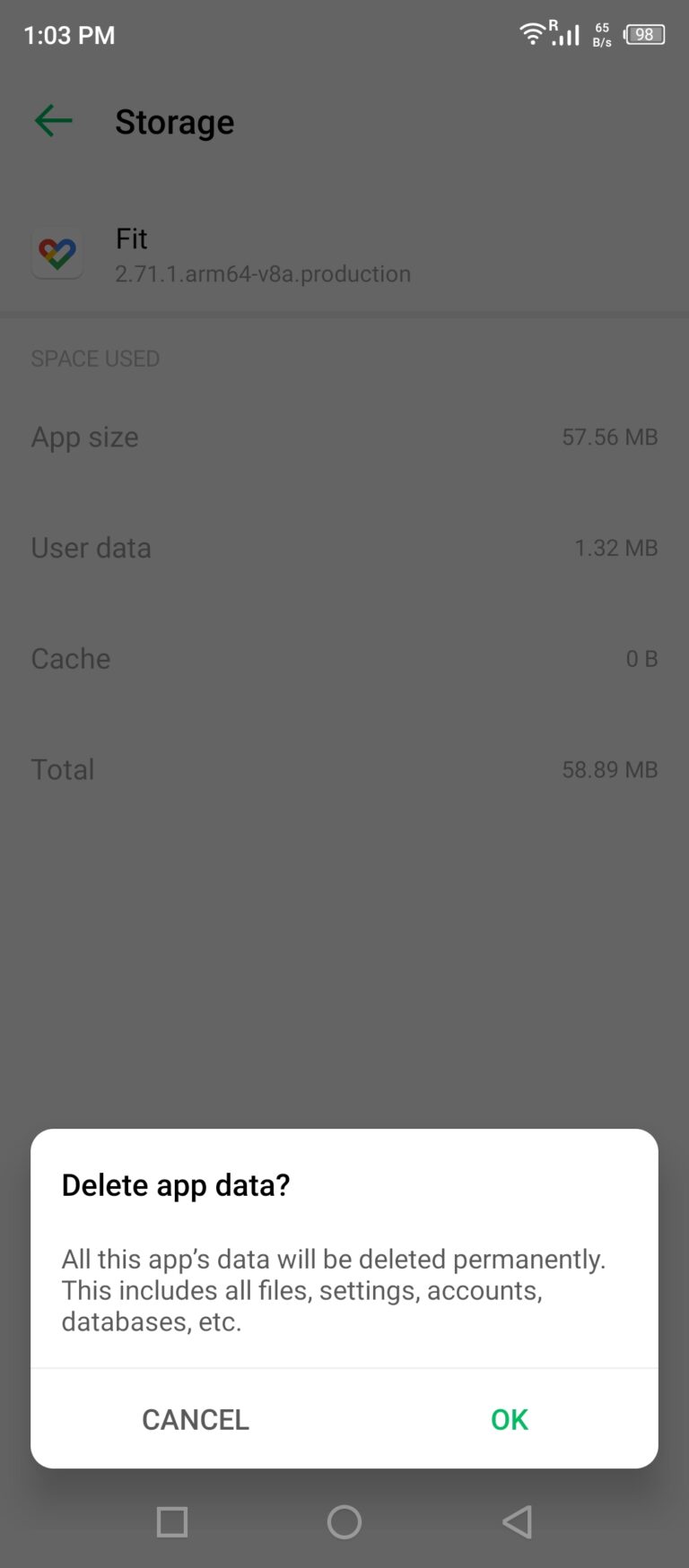
Task: Select the Cache row showing 0 B
Action: point(344,658)
